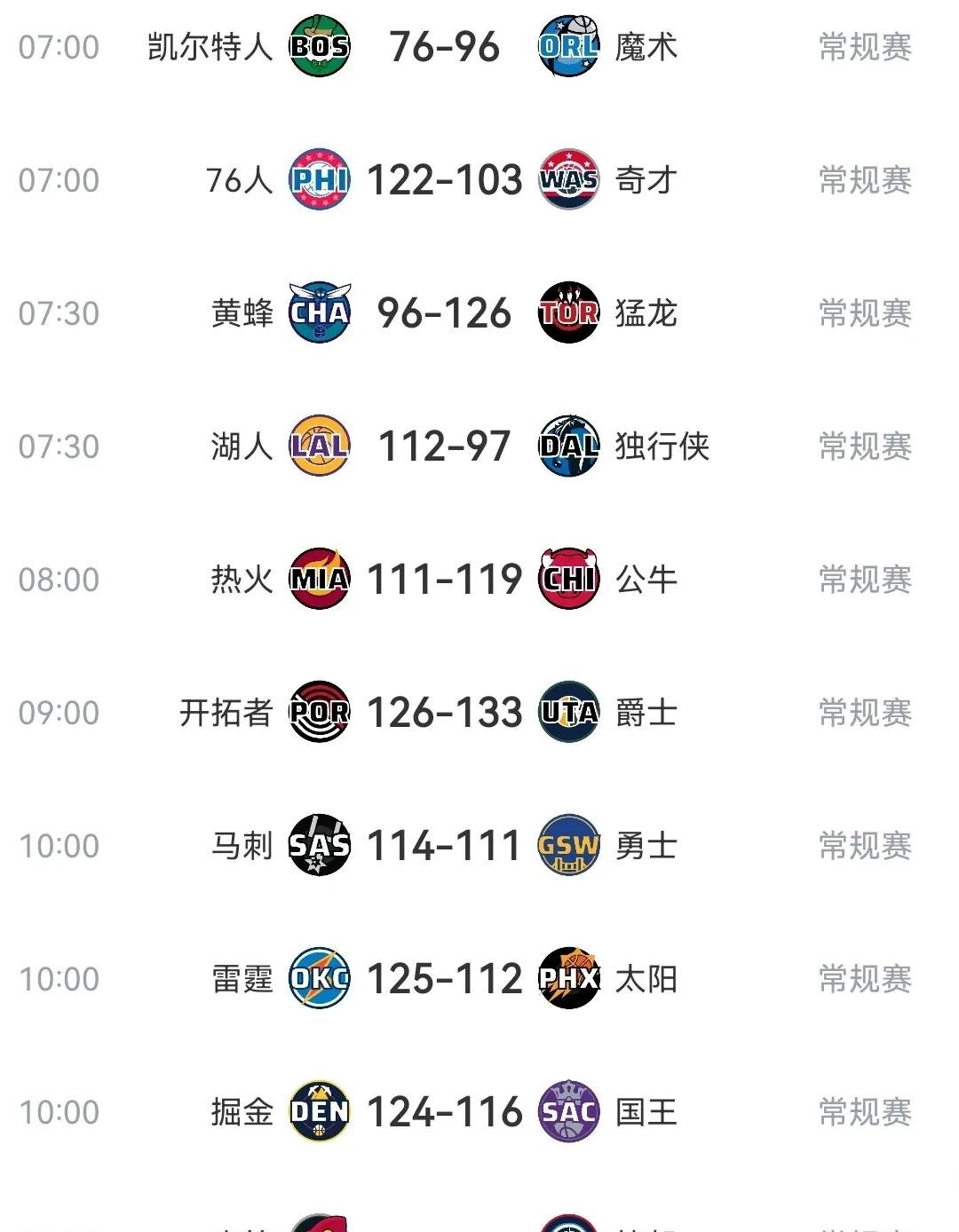Click the Kings SAC logo
959x1232 pixels.
[573, 1112]
